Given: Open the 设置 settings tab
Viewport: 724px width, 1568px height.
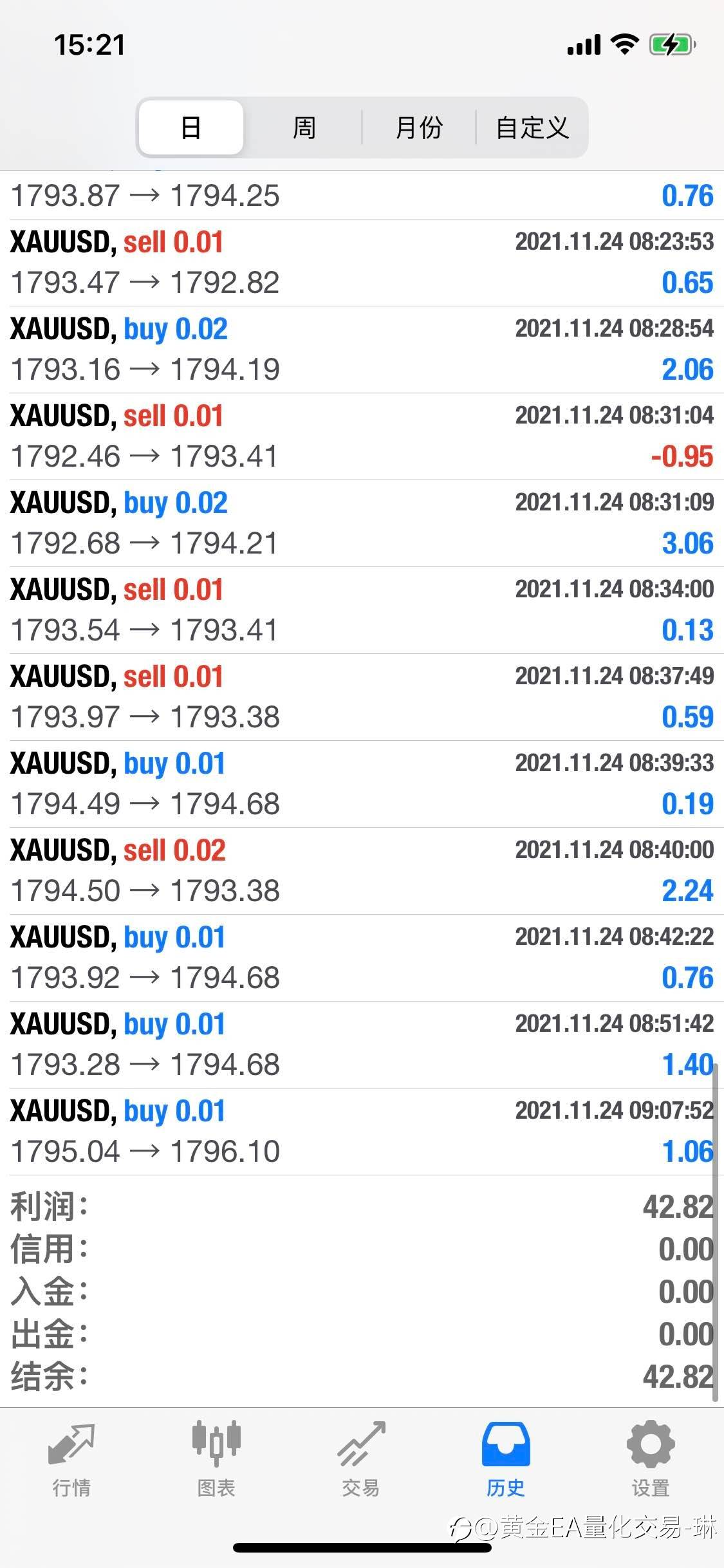Looking at the screenshot, I should [651, 1459].
